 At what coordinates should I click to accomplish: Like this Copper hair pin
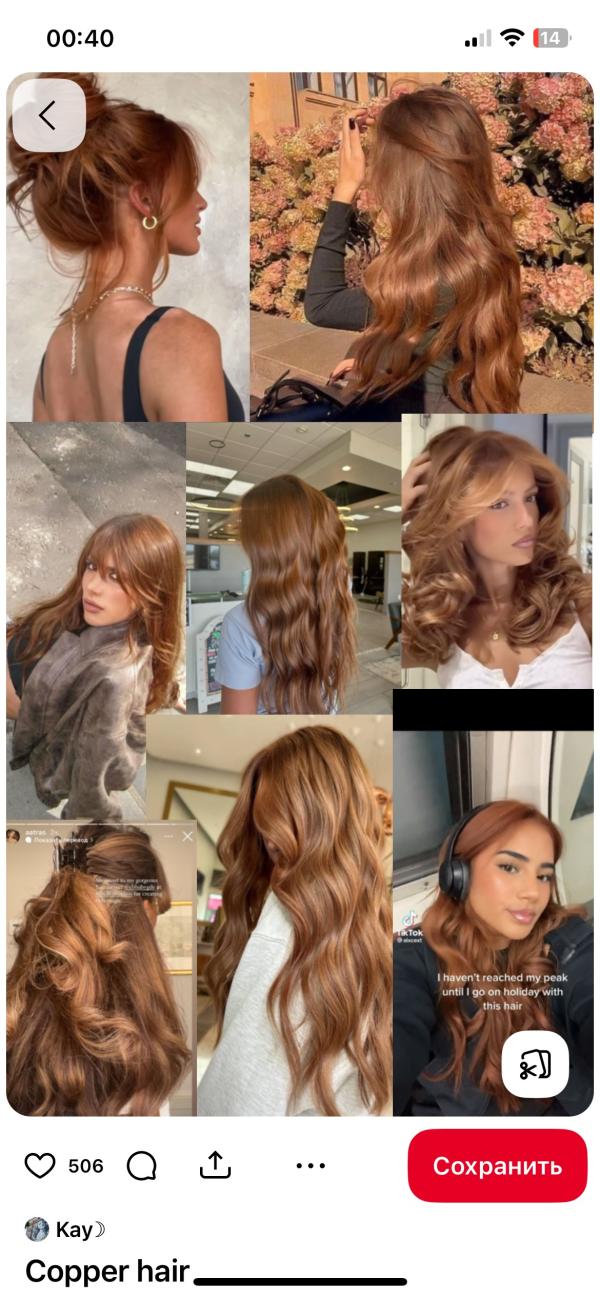pos(40,1165)
